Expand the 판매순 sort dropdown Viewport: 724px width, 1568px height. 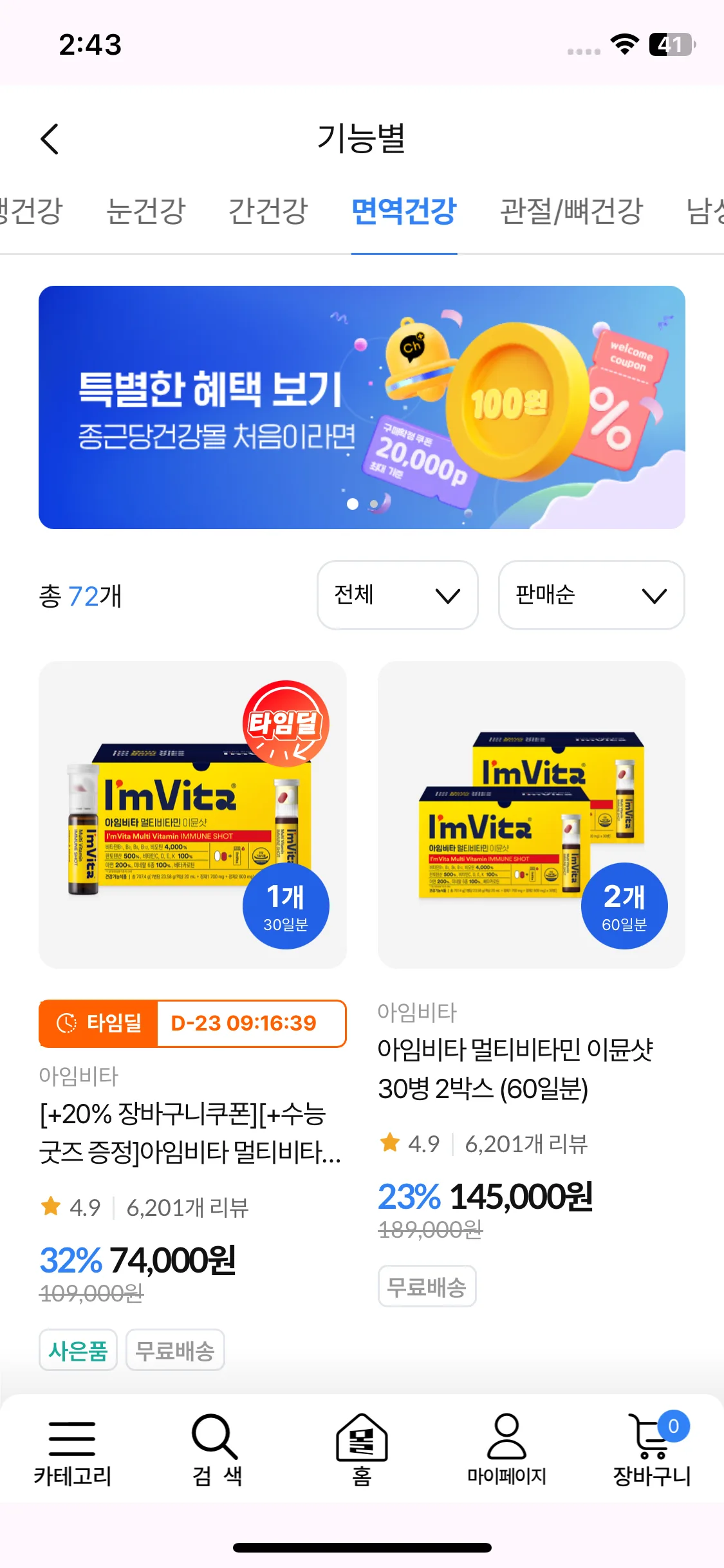coord(591,595)
